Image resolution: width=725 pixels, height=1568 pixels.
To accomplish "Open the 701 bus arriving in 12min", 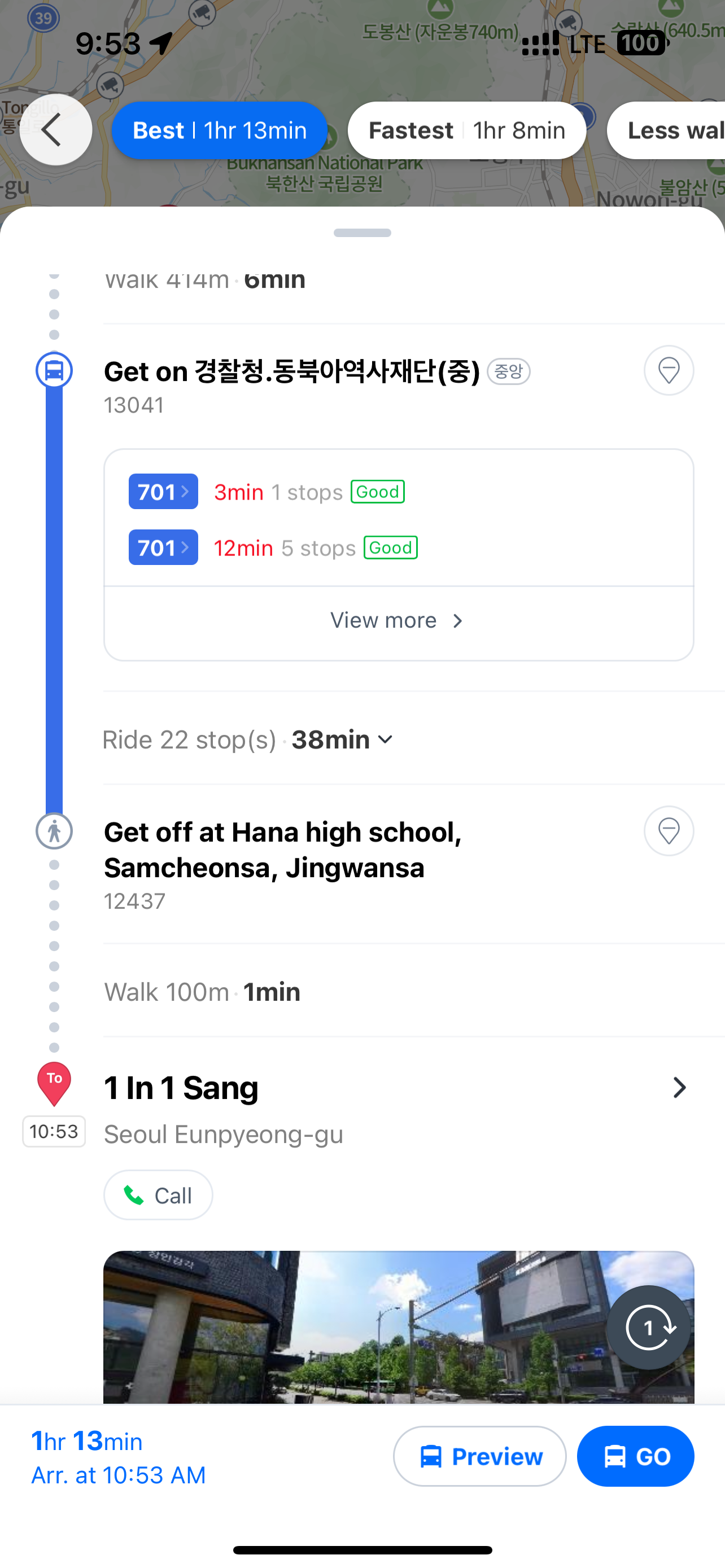I will pos(163,547).
